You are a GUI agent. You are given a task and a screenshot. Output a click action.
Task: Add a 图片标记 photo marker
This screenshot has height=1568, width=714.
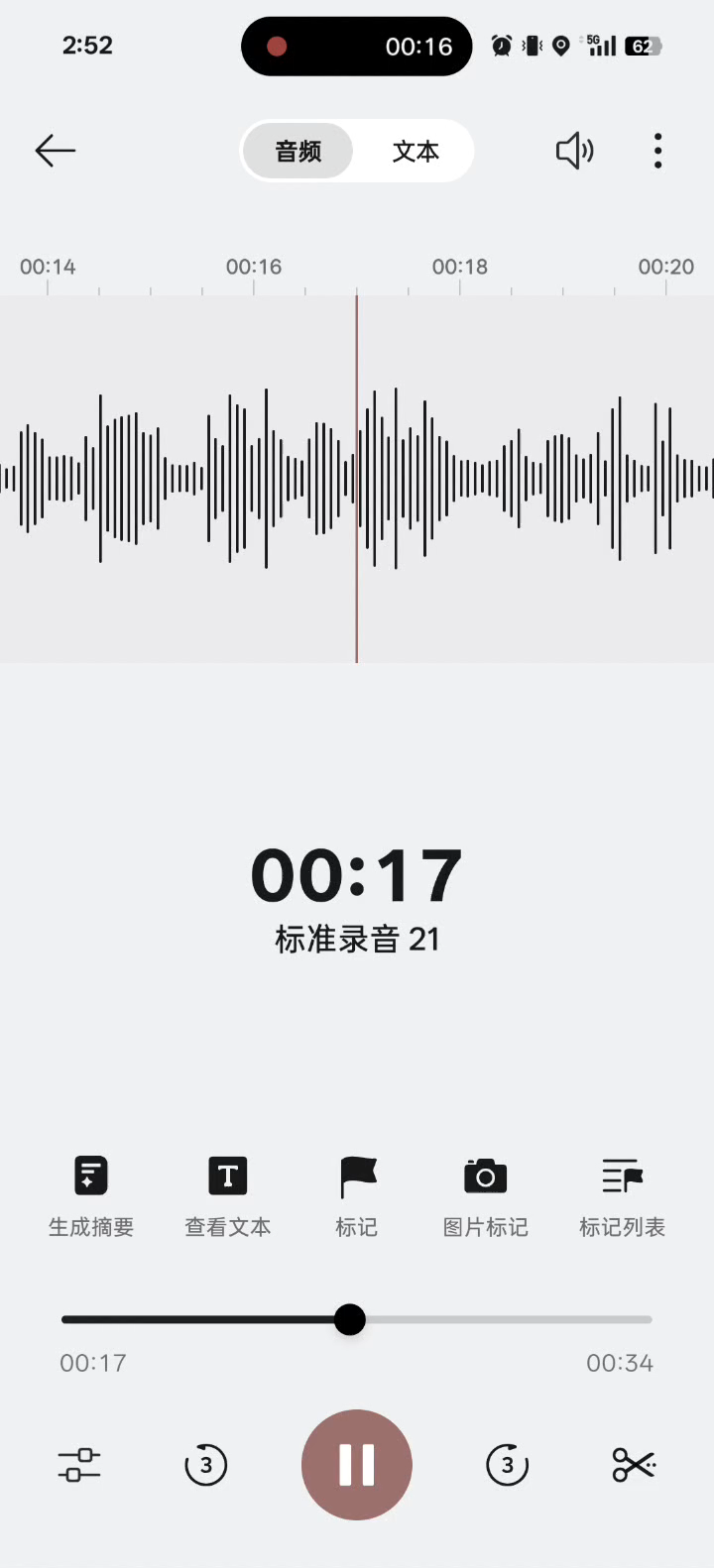[485, 1196]
